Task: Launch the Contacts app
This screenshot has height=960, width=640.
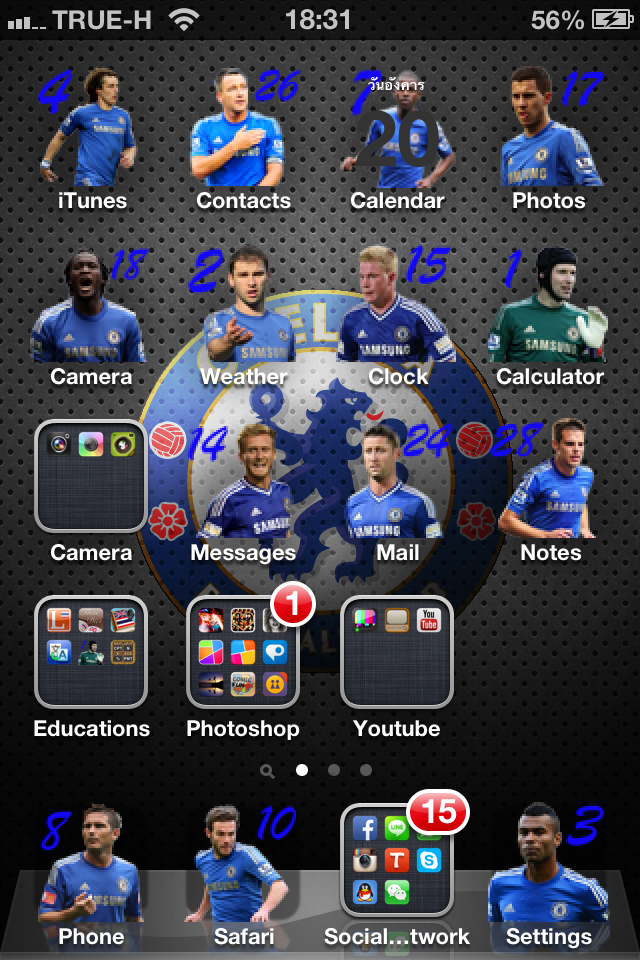Action: pyautogui.click(x=244, y=130)
